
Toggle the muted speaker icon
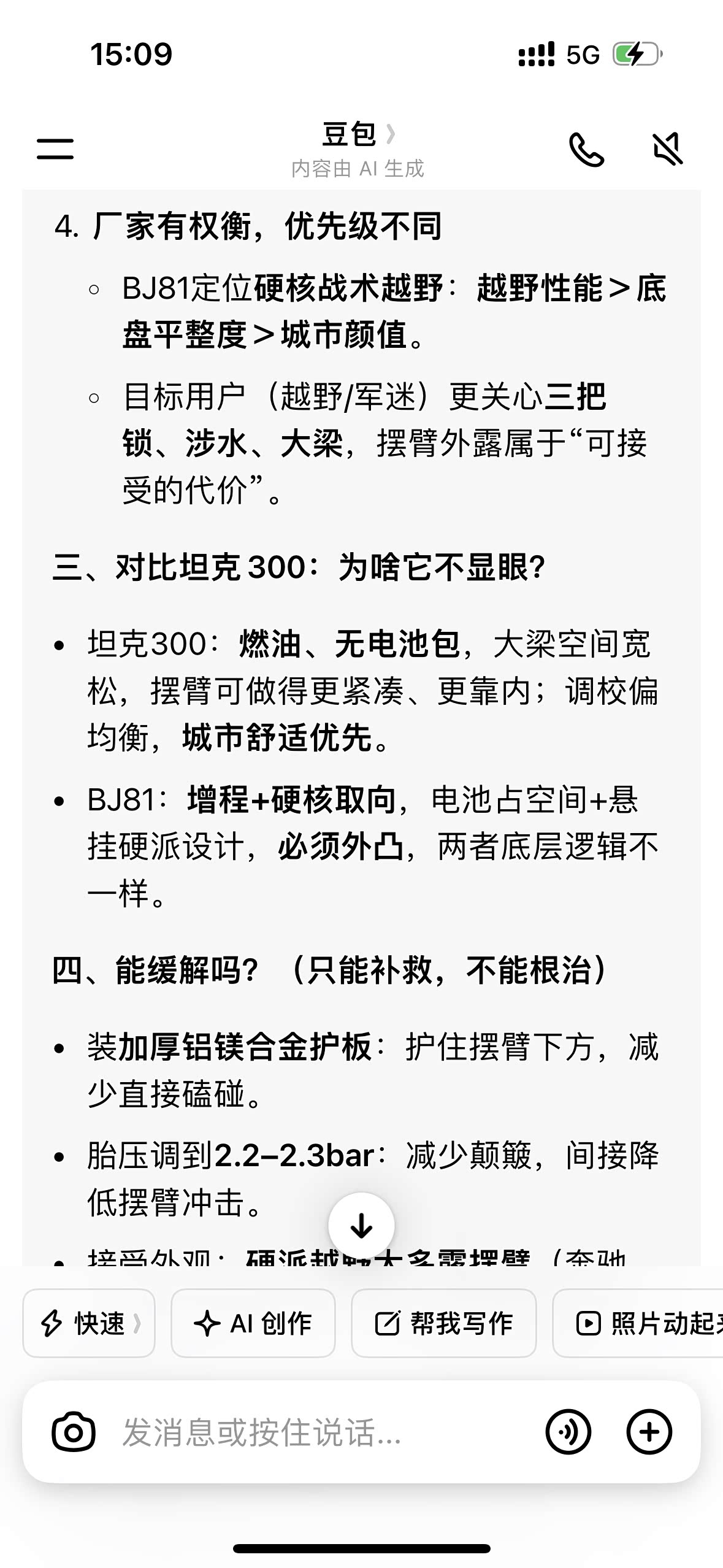tap(667, 149)
